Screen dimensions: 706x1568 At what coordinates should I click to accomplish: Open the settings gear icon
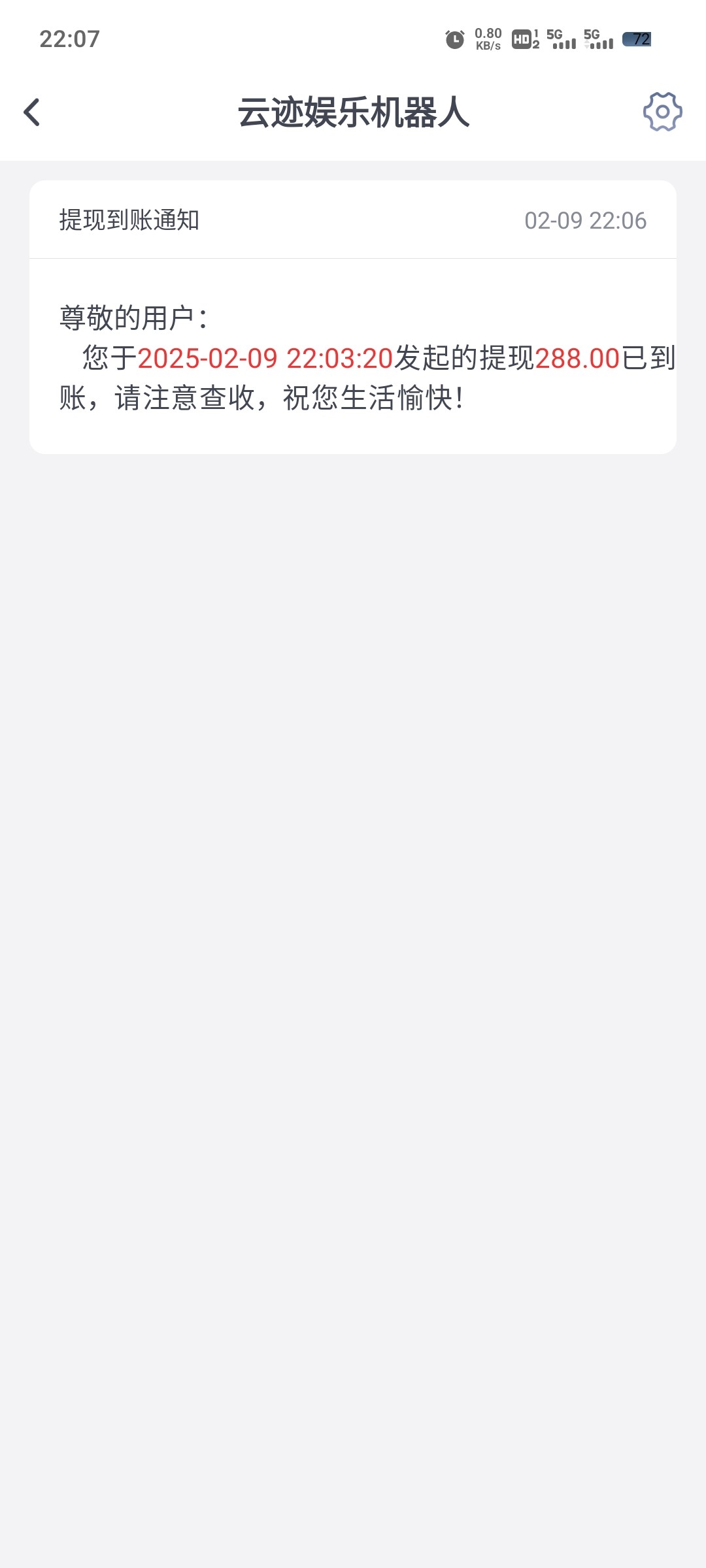coord(662,112)
